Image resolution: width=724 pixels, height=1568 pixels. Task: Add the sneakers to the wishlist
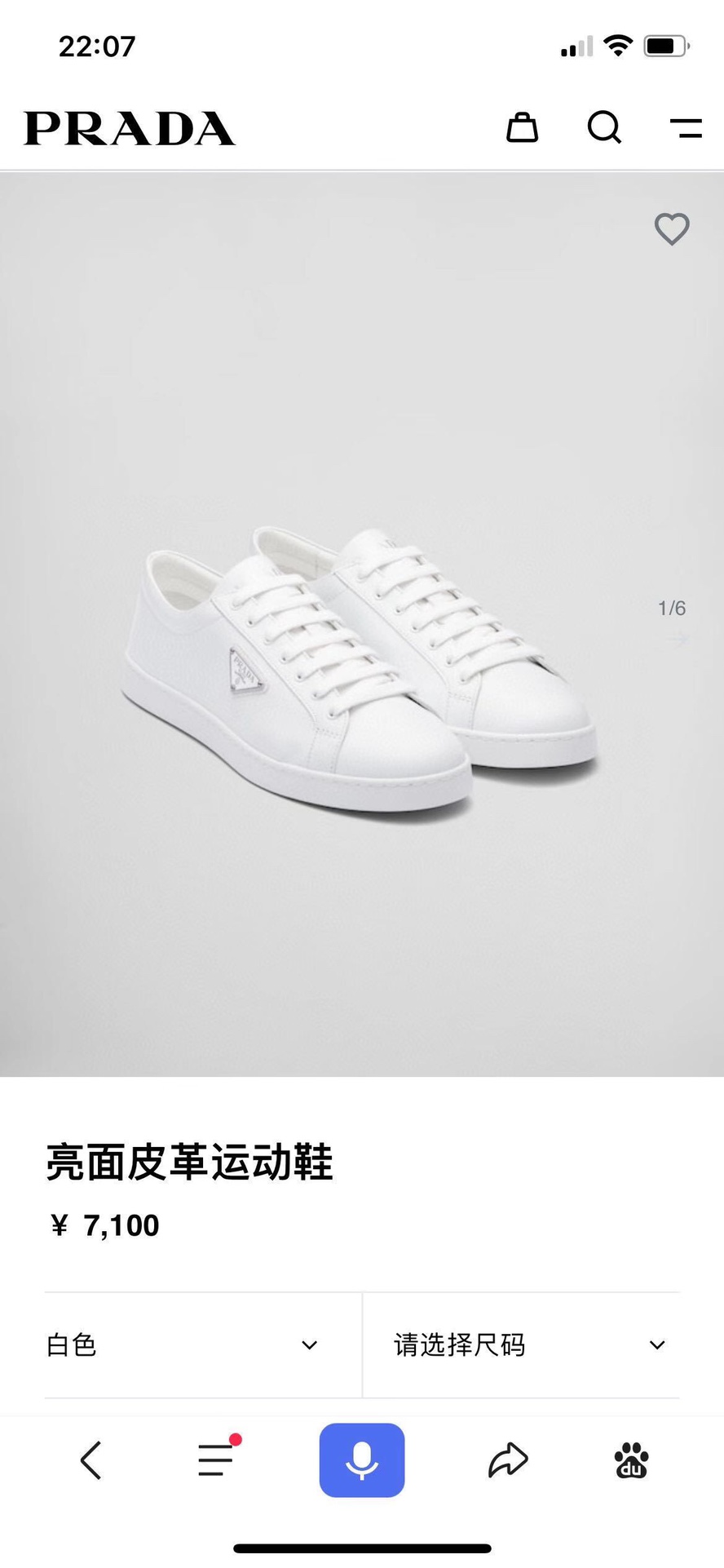(672, 229)
